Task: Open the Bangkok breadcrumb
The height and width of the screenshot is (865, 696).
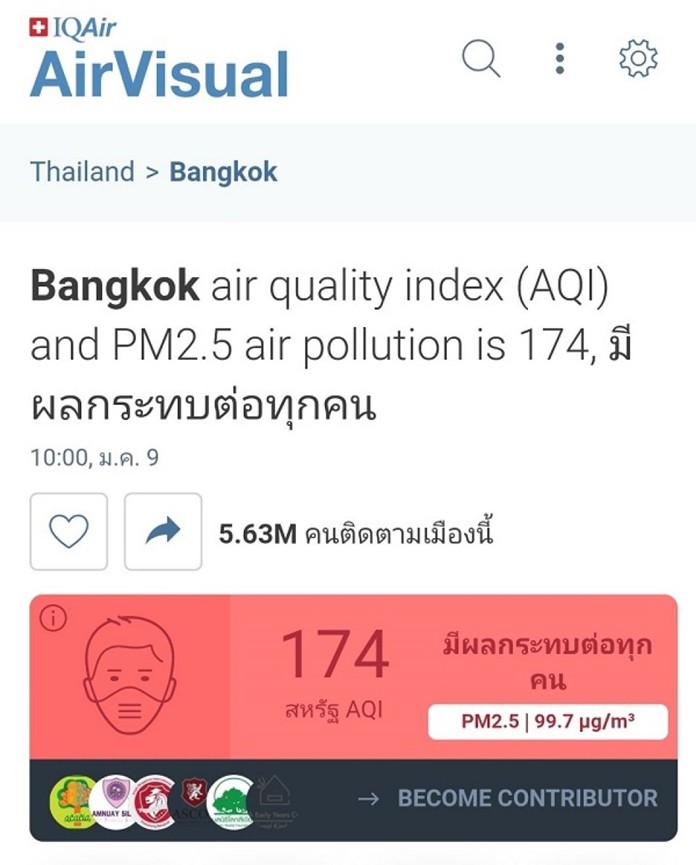Action: pos(223,172)
